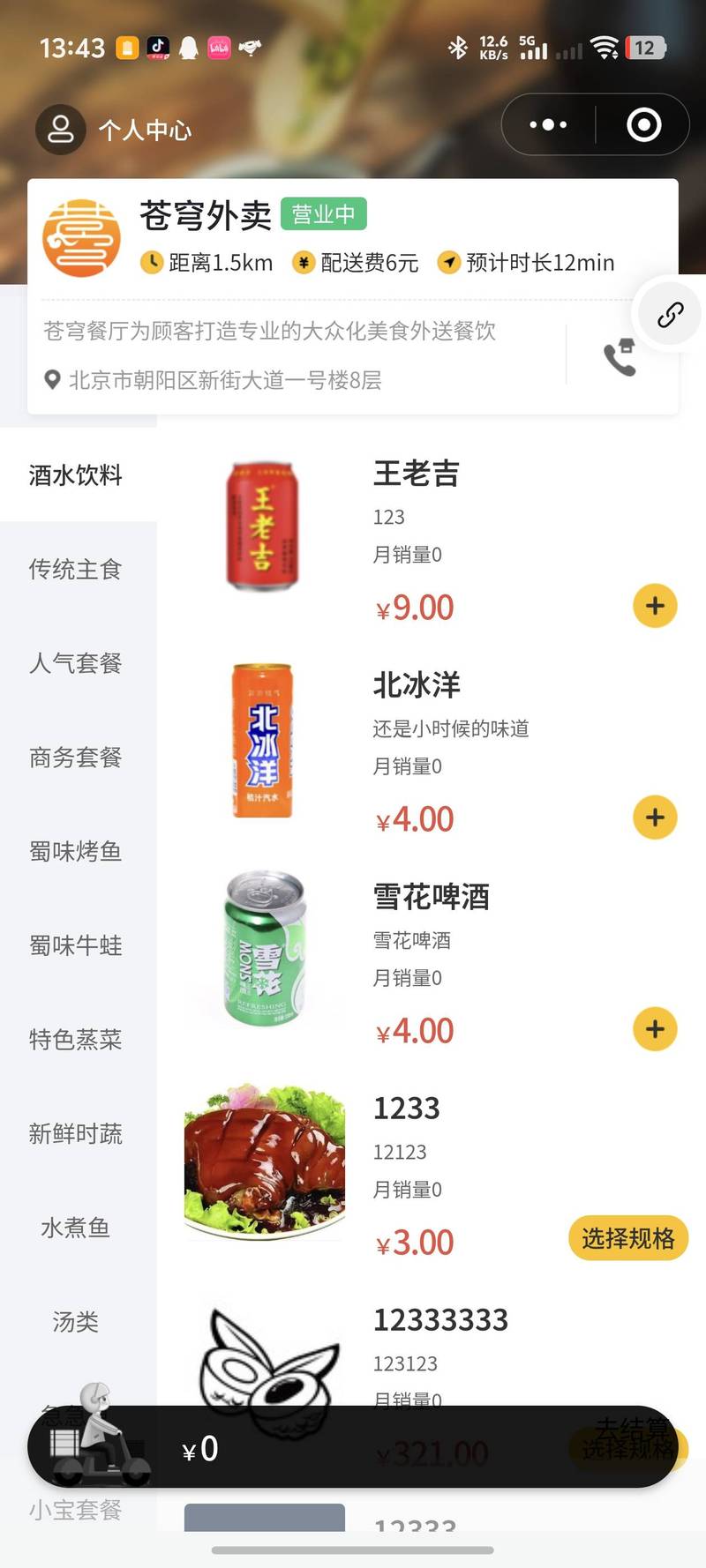Viewport: 706px width, 1568px height.
Task: View the 特色蒸菜 category
Action: [x=76, y=1040]
